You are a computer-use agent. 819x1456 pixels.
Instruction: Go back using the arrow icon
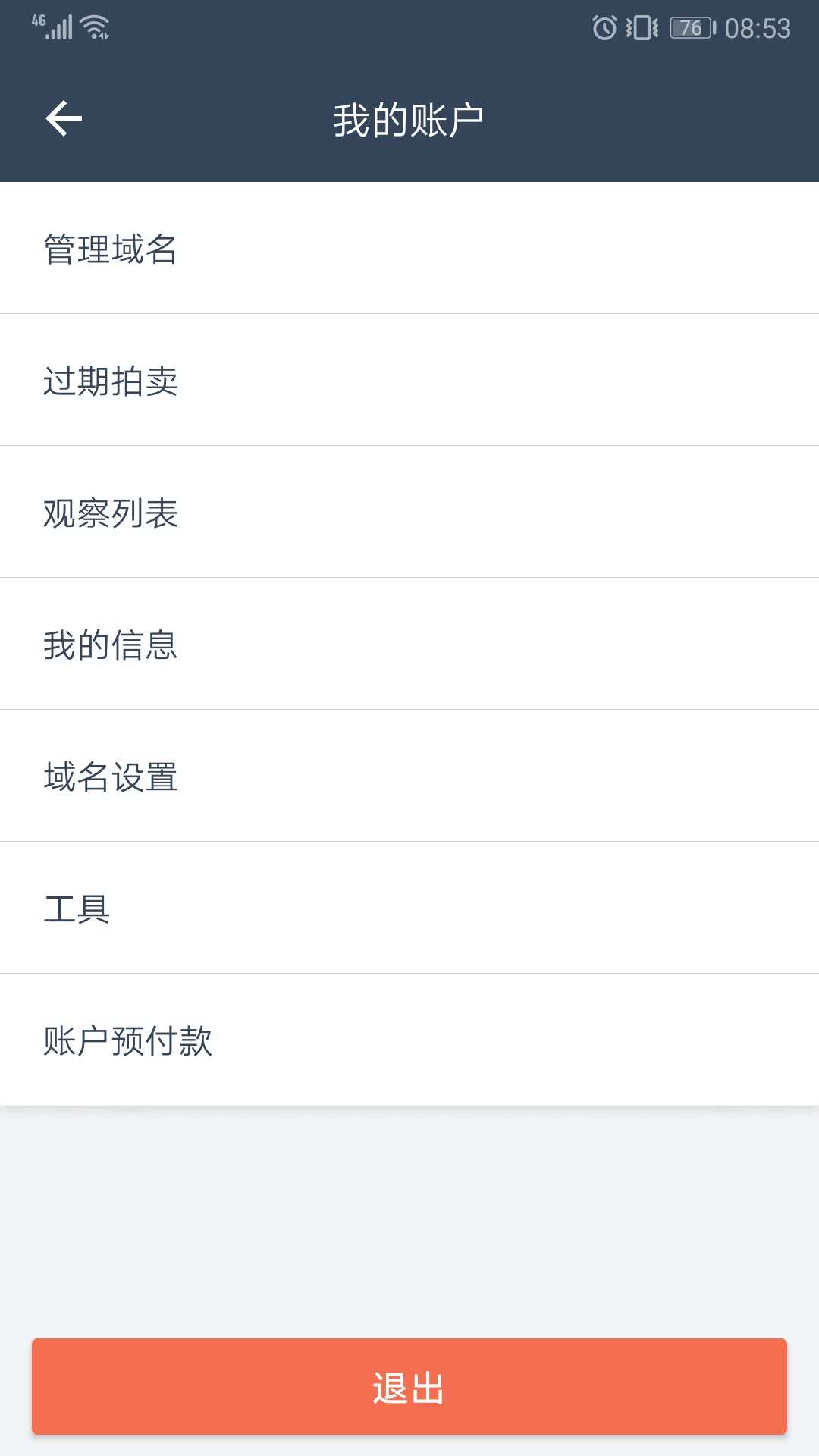[64, 119]
